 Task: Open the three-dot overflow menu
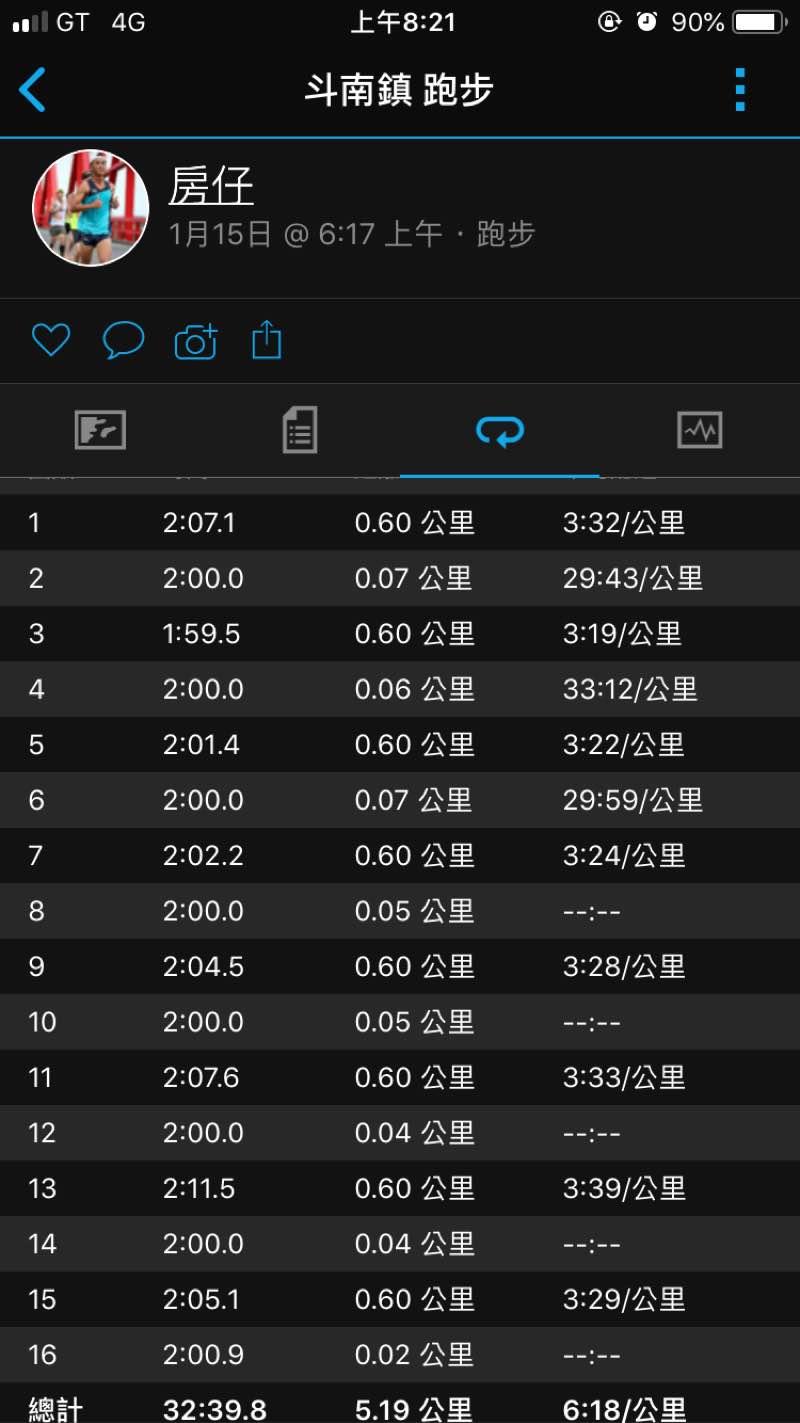coord(739,90)
